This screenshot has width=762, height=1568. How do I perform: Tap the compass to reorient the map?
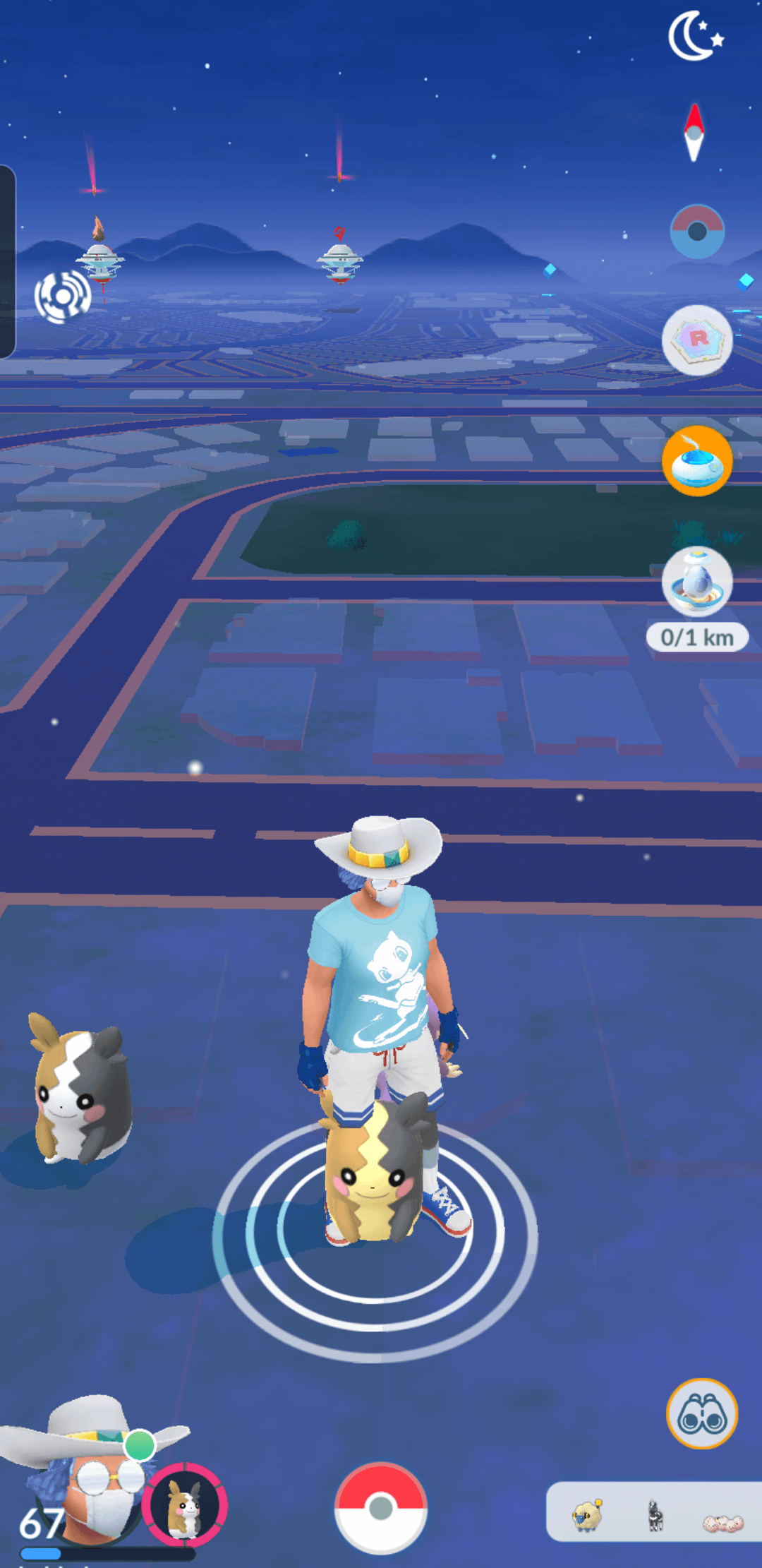click(694, 133)
